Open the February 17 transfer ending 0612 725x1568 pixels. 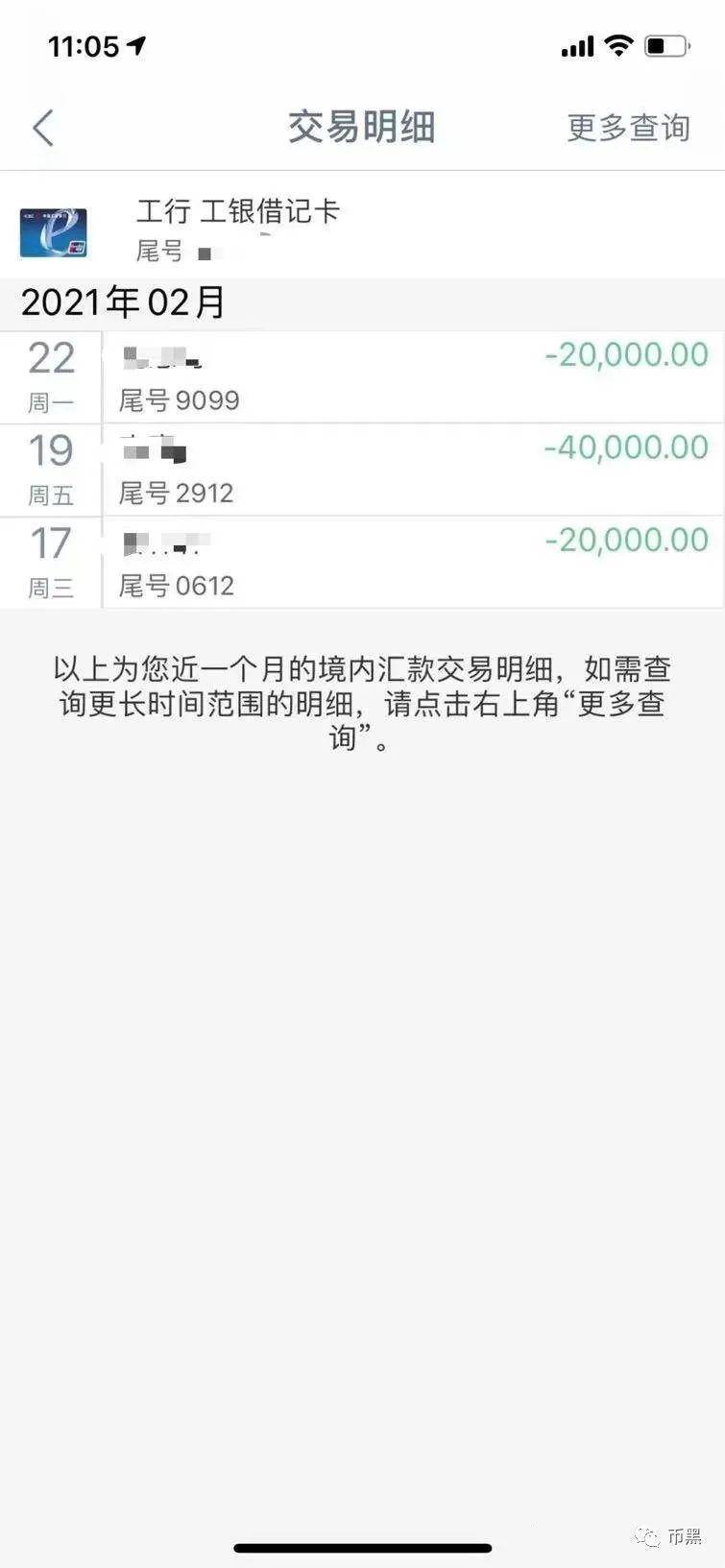click(x=384, y=562)
